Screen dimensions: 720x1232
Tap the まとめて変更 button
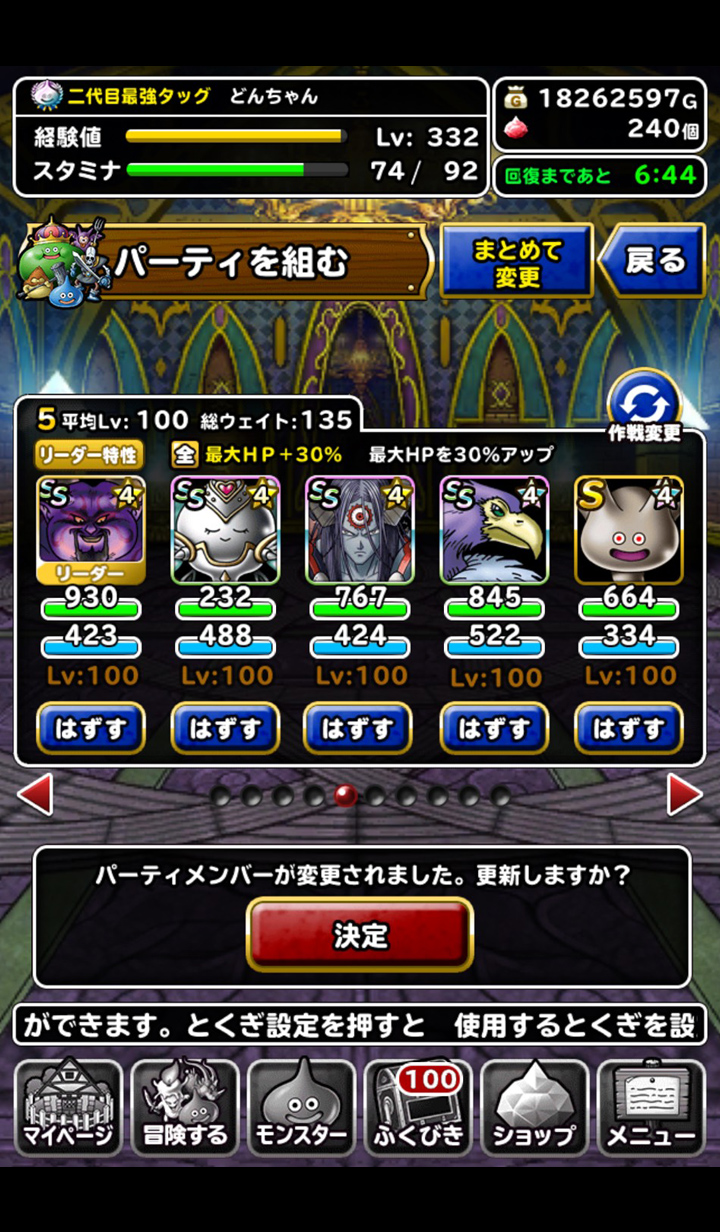coord(517,261)
